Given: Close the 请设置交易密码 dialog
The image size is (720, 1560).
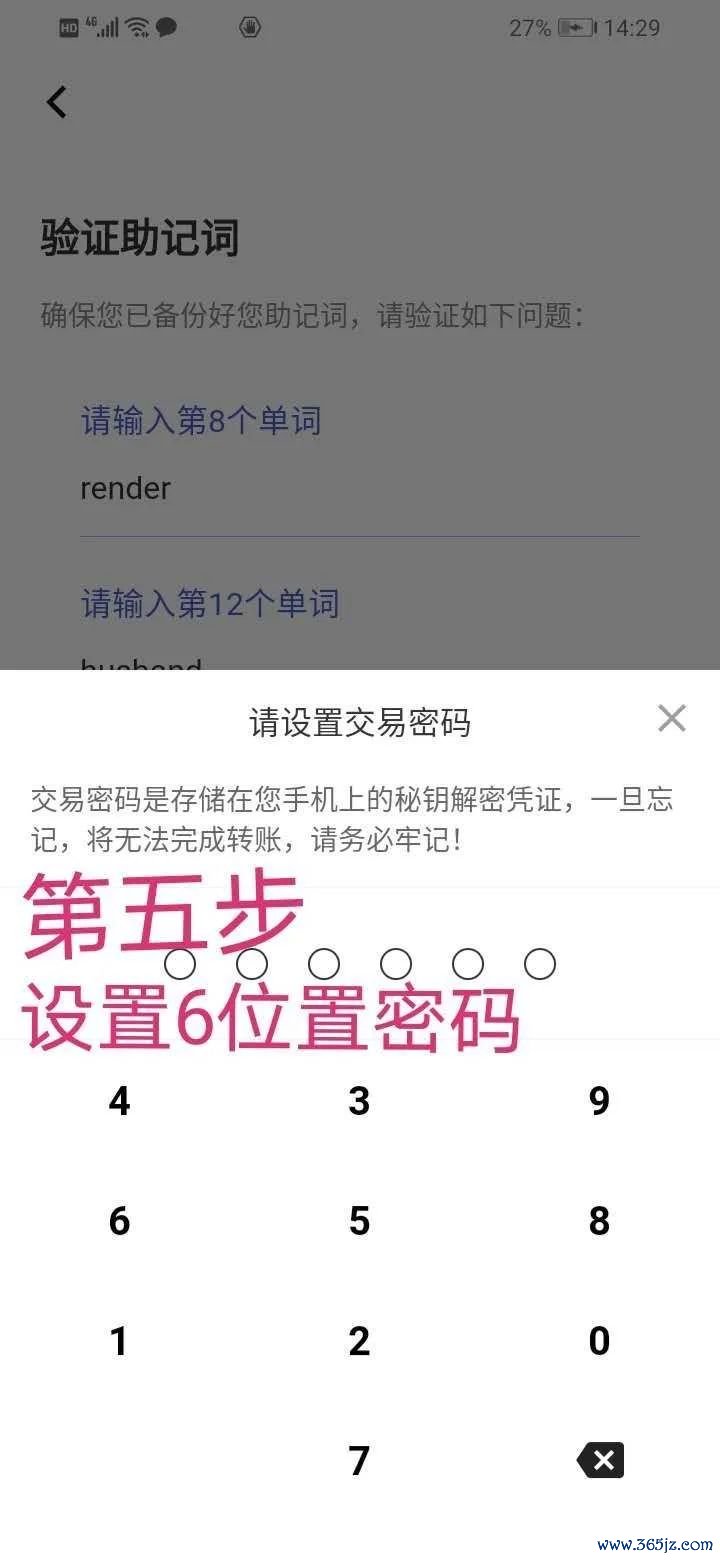Looking at the screenshot, I should [671, 717].
